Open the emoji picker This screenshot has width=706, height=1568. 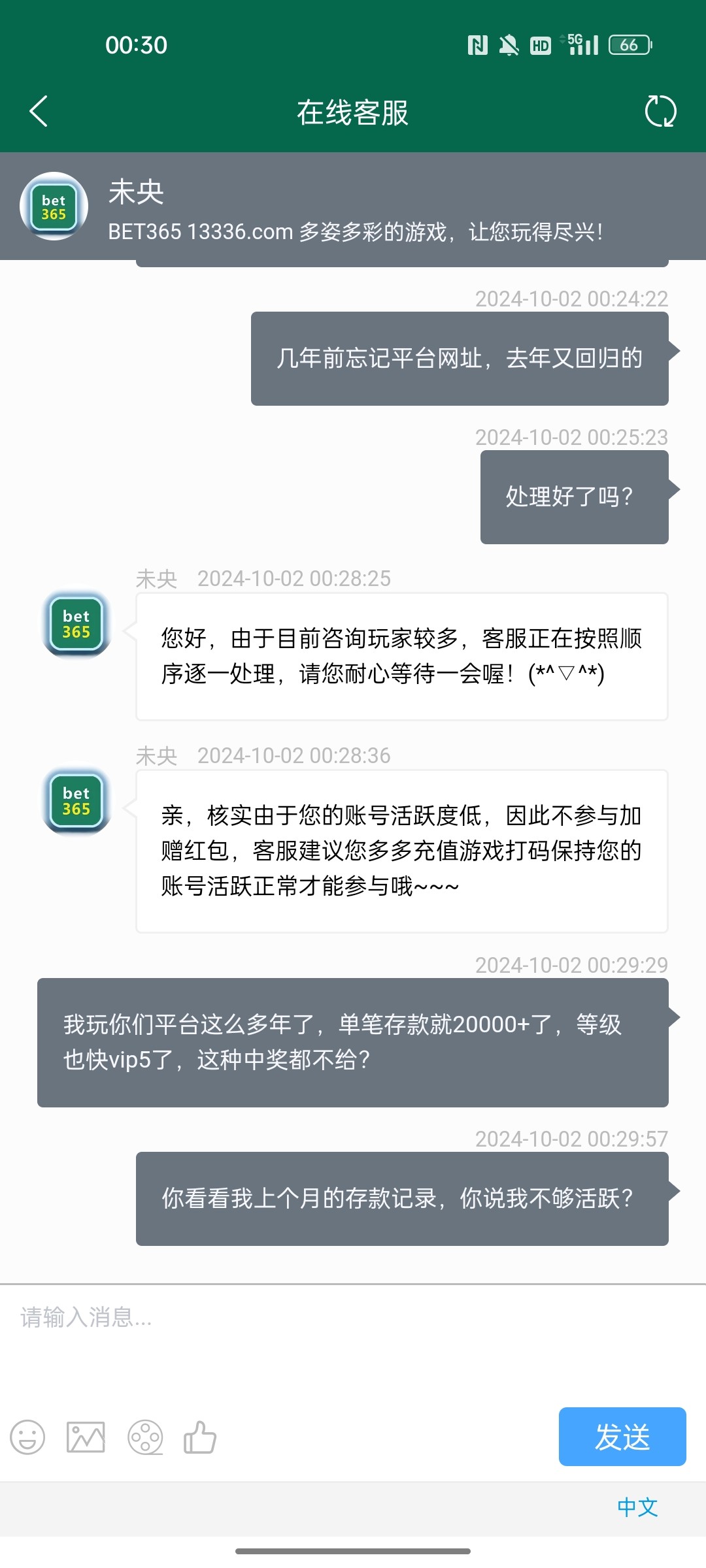(27, 1437)
